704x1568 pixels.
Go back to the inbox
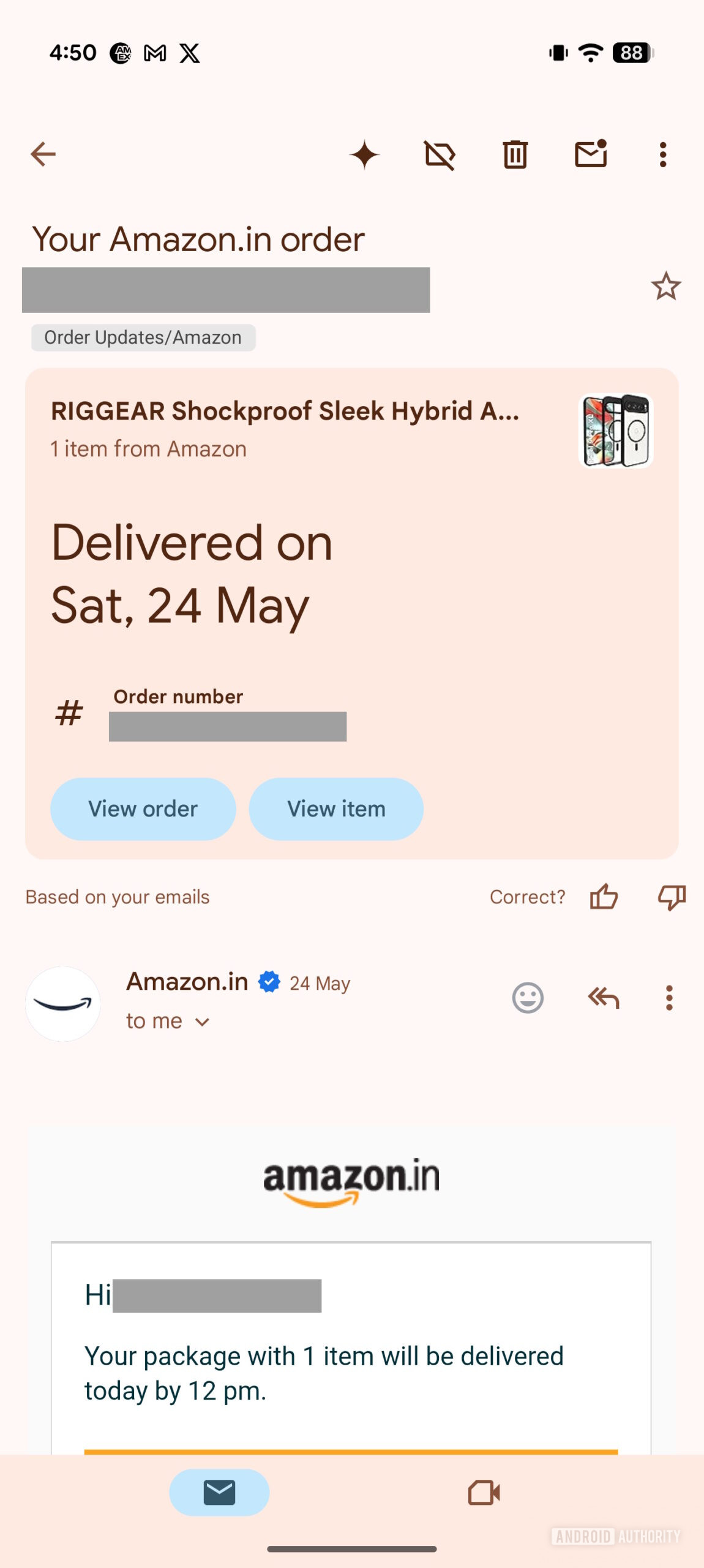[43, 154]
